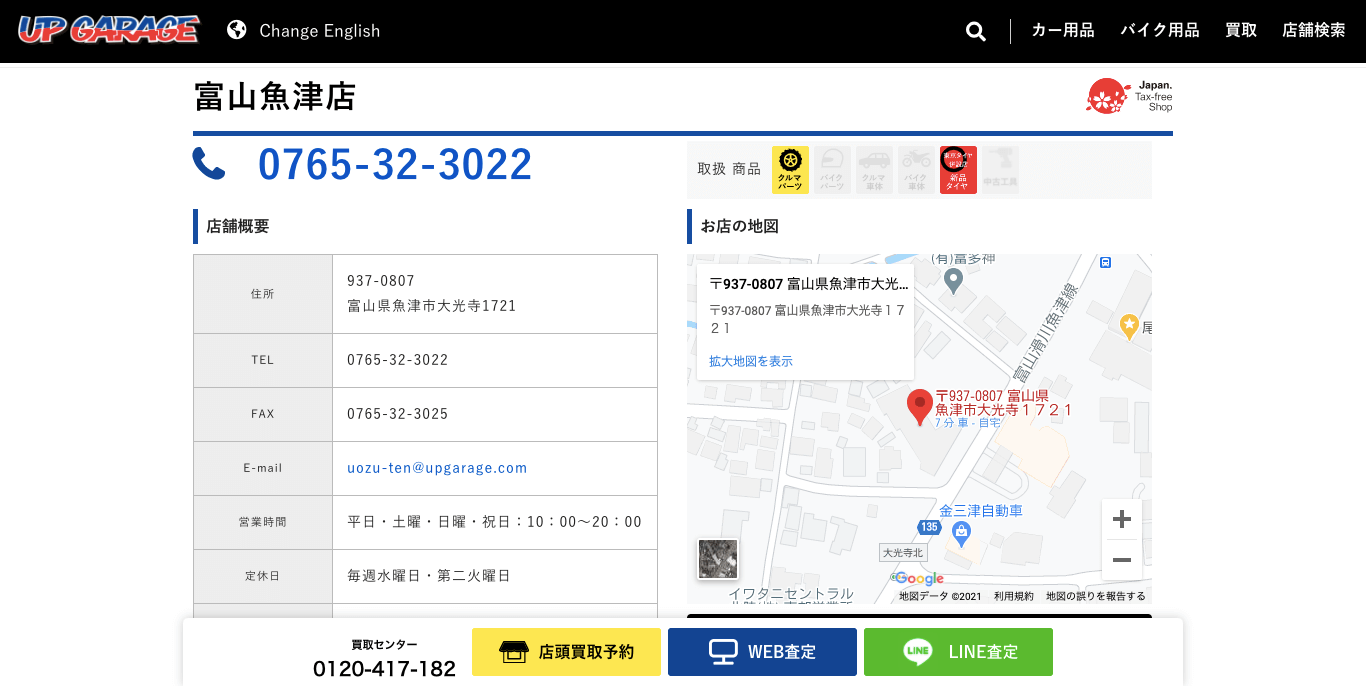1366x686 pixels.
Task: Start a WEB査定 appraisal
Action: point(762,652)
